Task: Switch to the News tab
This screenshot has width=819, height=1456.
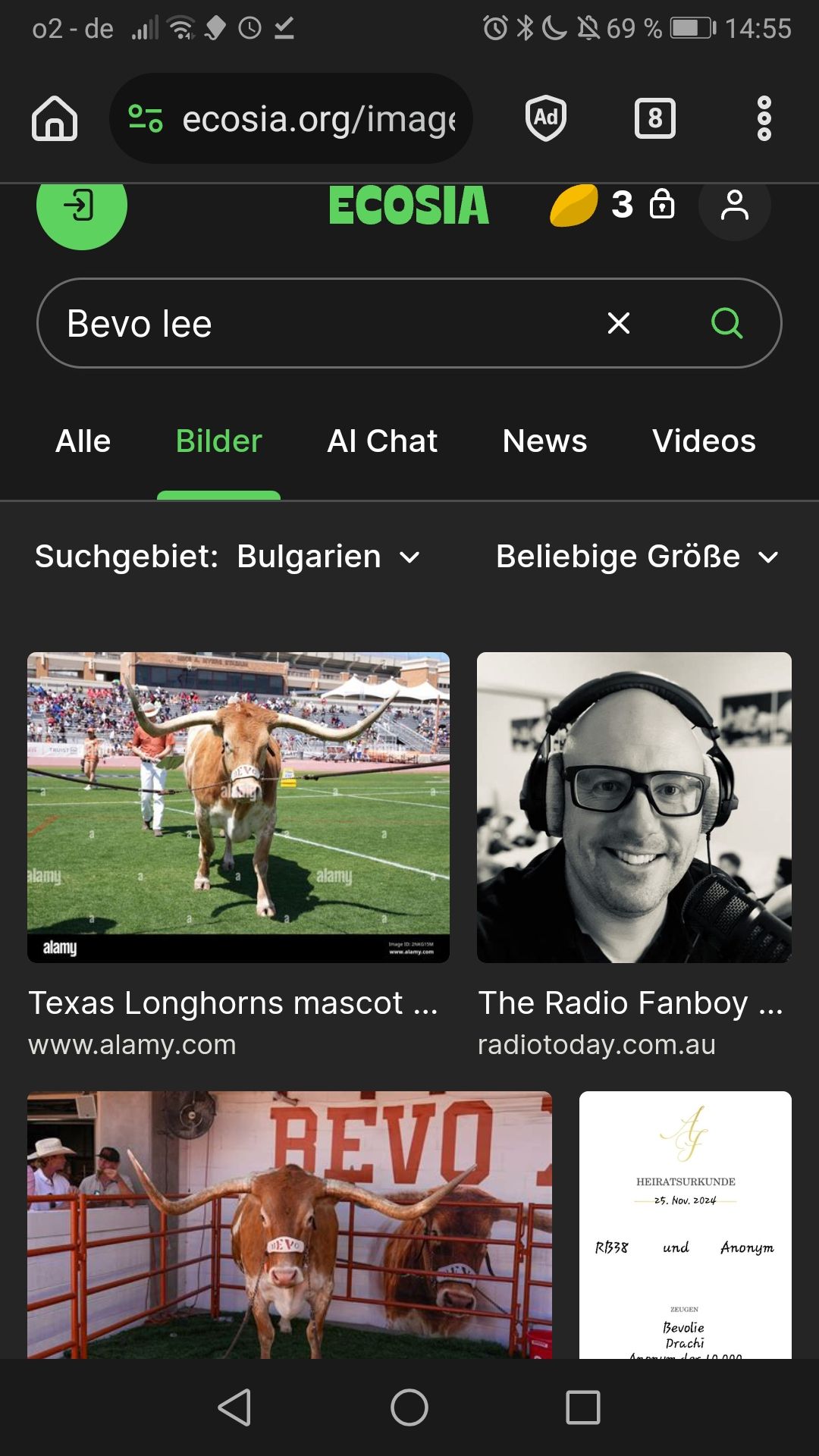Action: coord(544,441)
